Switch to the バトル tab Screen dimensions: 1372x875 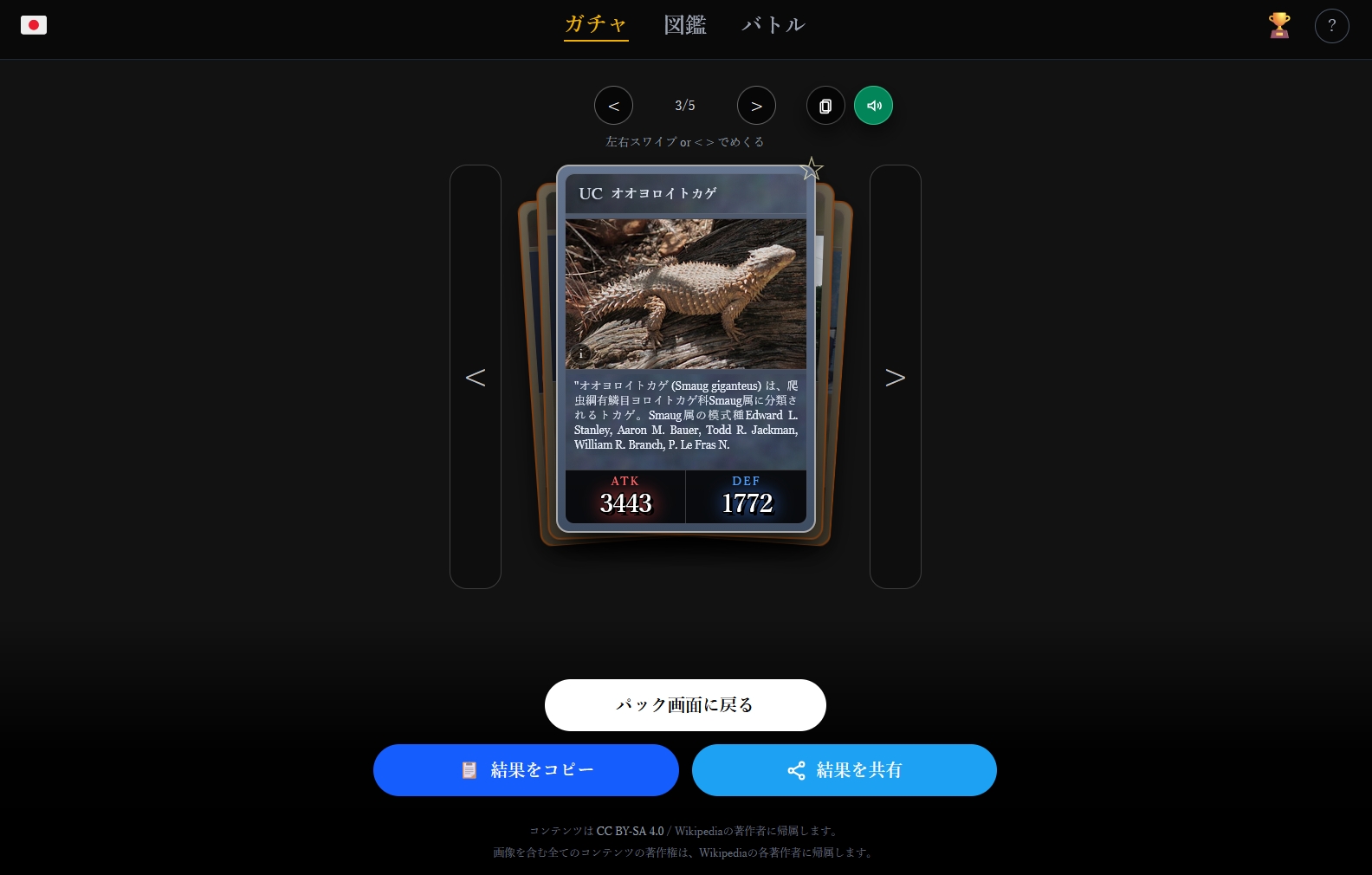coord(773,25)
